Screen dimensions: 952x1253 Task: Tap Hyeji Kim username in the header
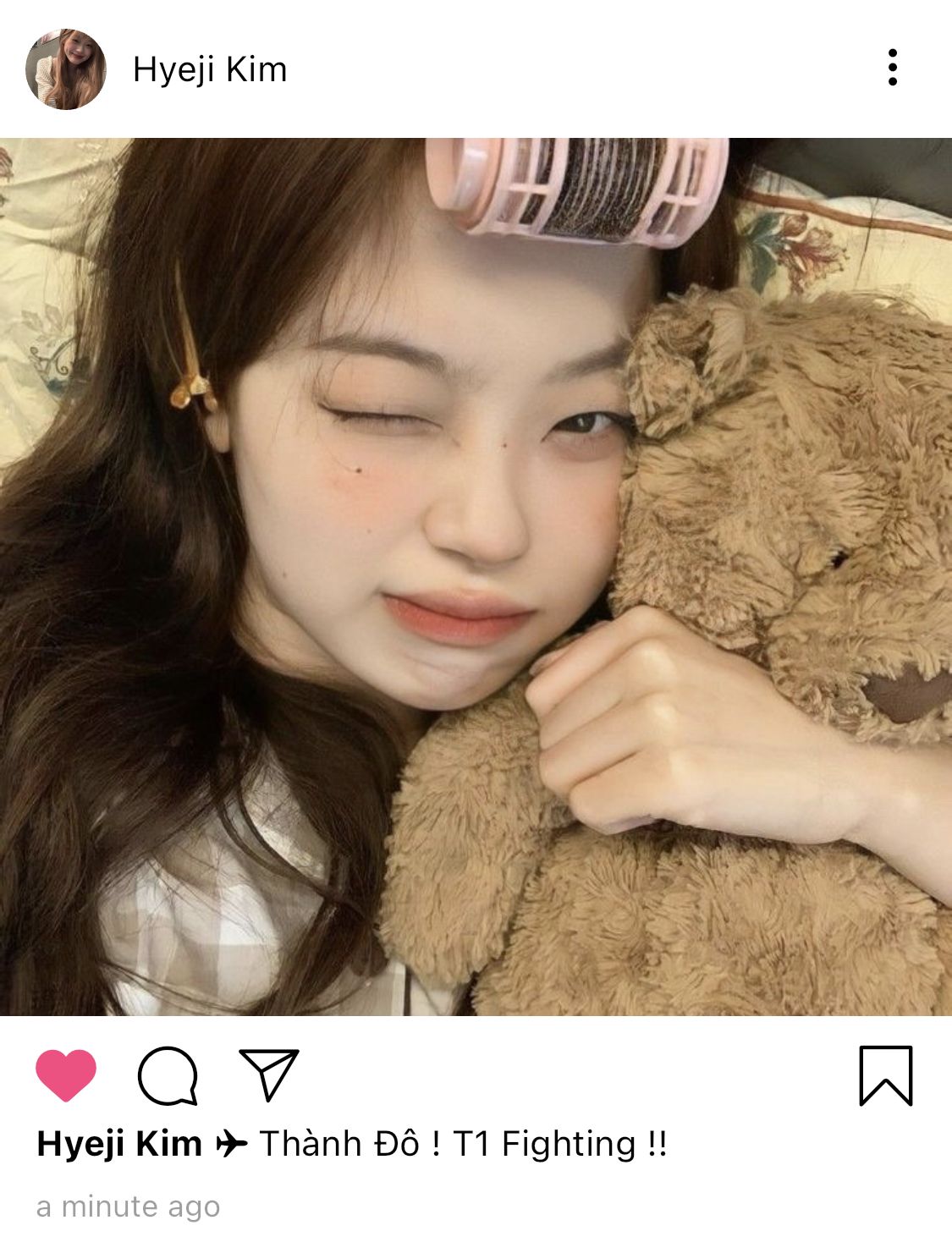pyautogui.click(x=210, y=69)
